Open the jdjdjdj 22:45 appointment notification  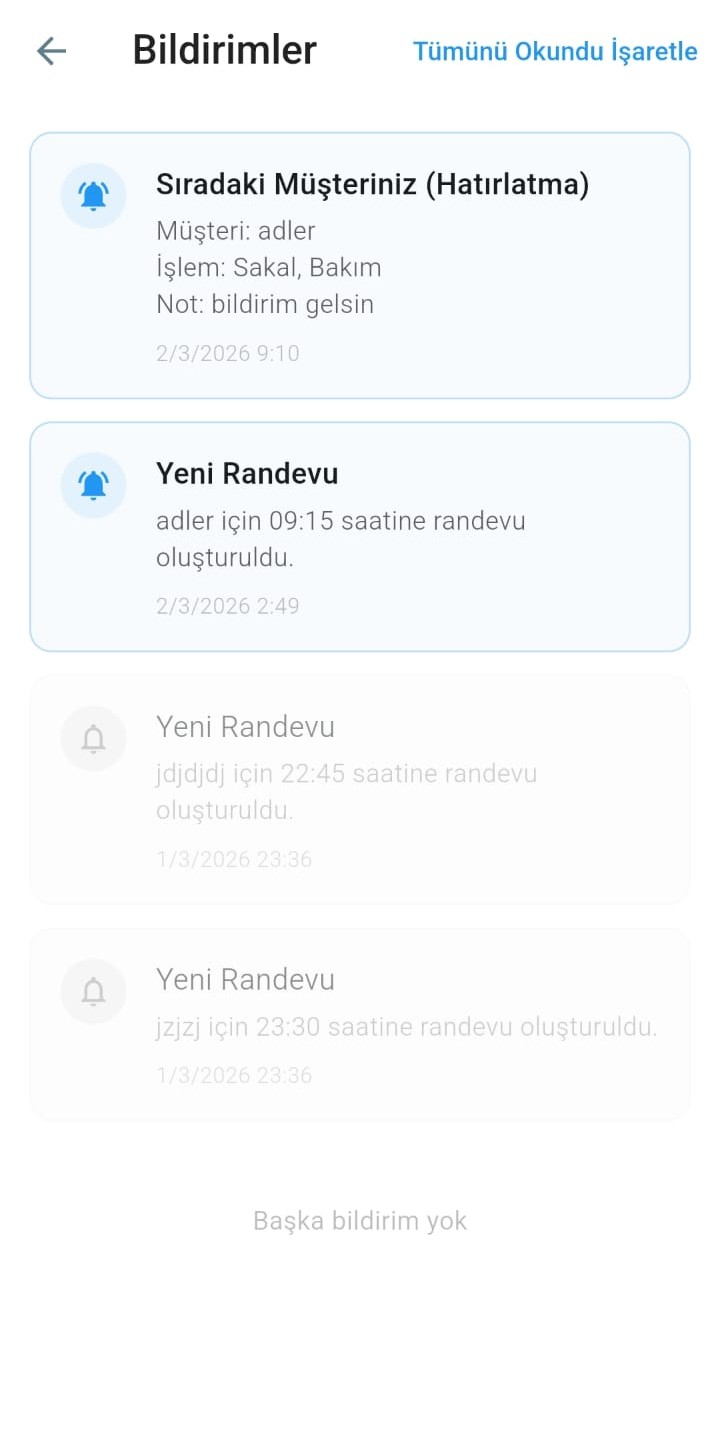pyautogui.click(x=360, y=790)
